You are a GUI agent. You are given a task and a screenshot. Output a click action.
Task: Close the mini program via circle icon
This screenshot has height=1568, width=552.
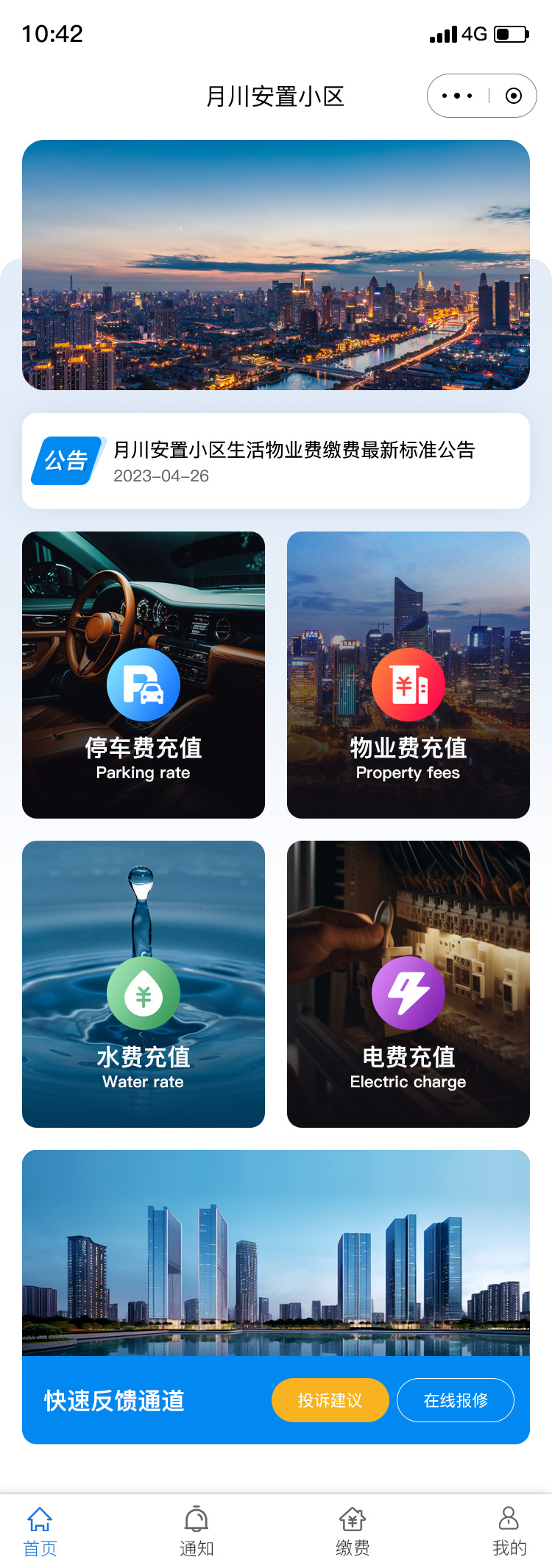click(x=514, y=96)
